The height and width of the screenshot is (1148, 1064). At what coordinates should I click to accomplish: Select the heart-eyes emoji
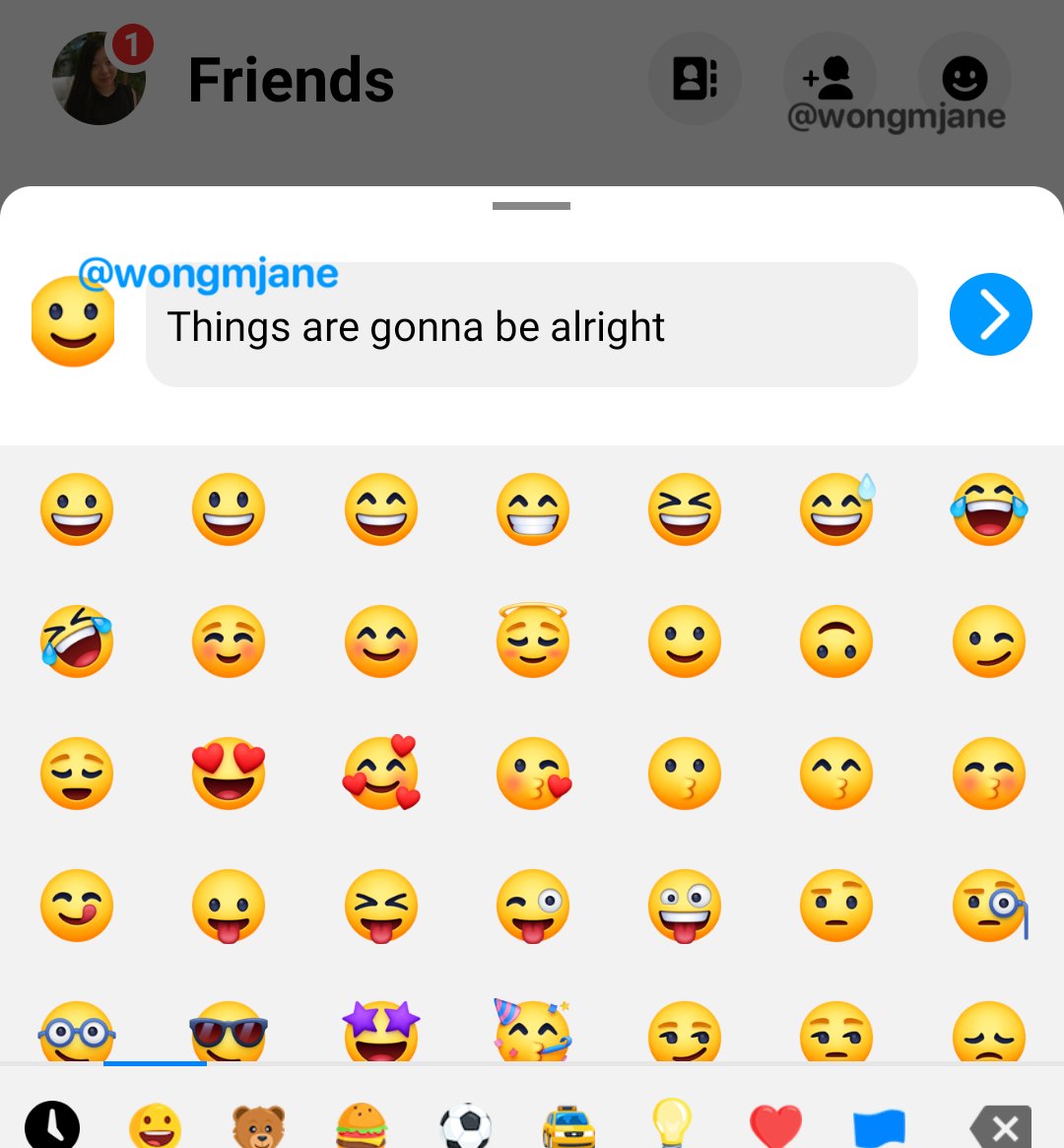[229, 773]
